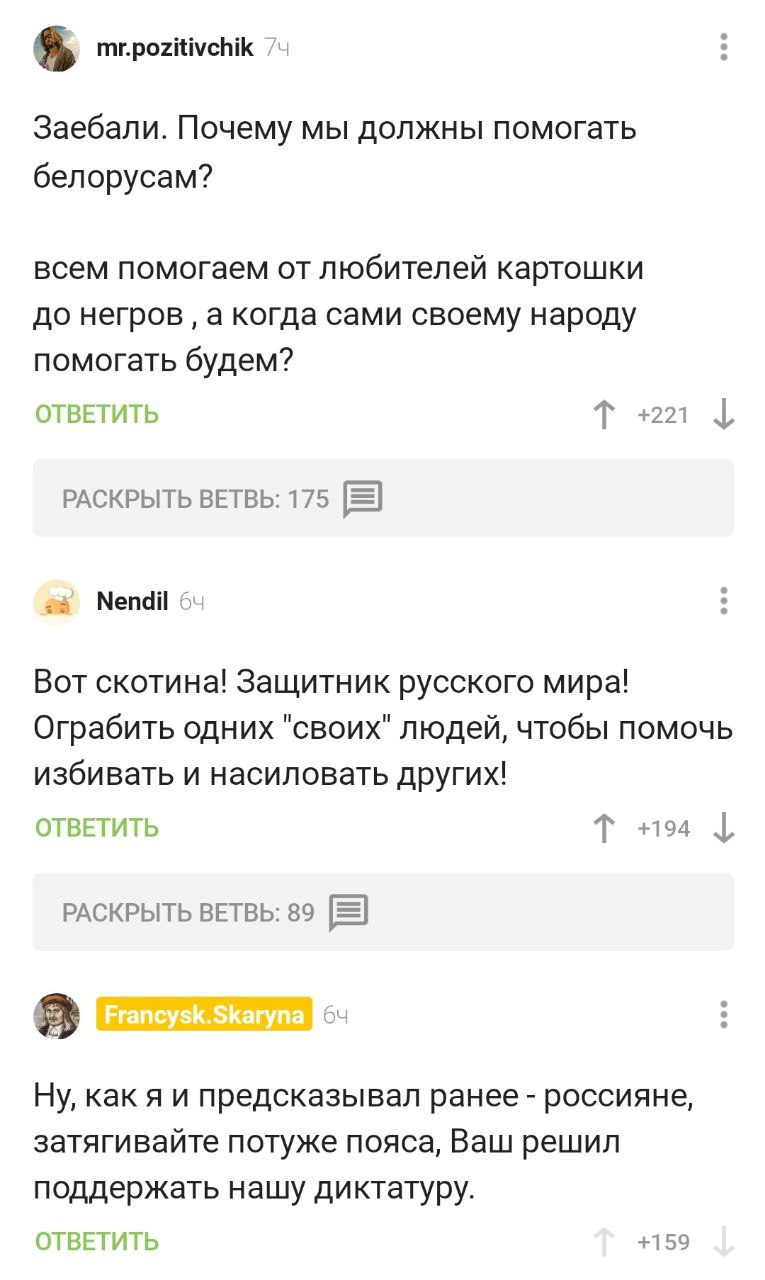Upvote Francysk.Skaryna's comment

click(603, 1242)
